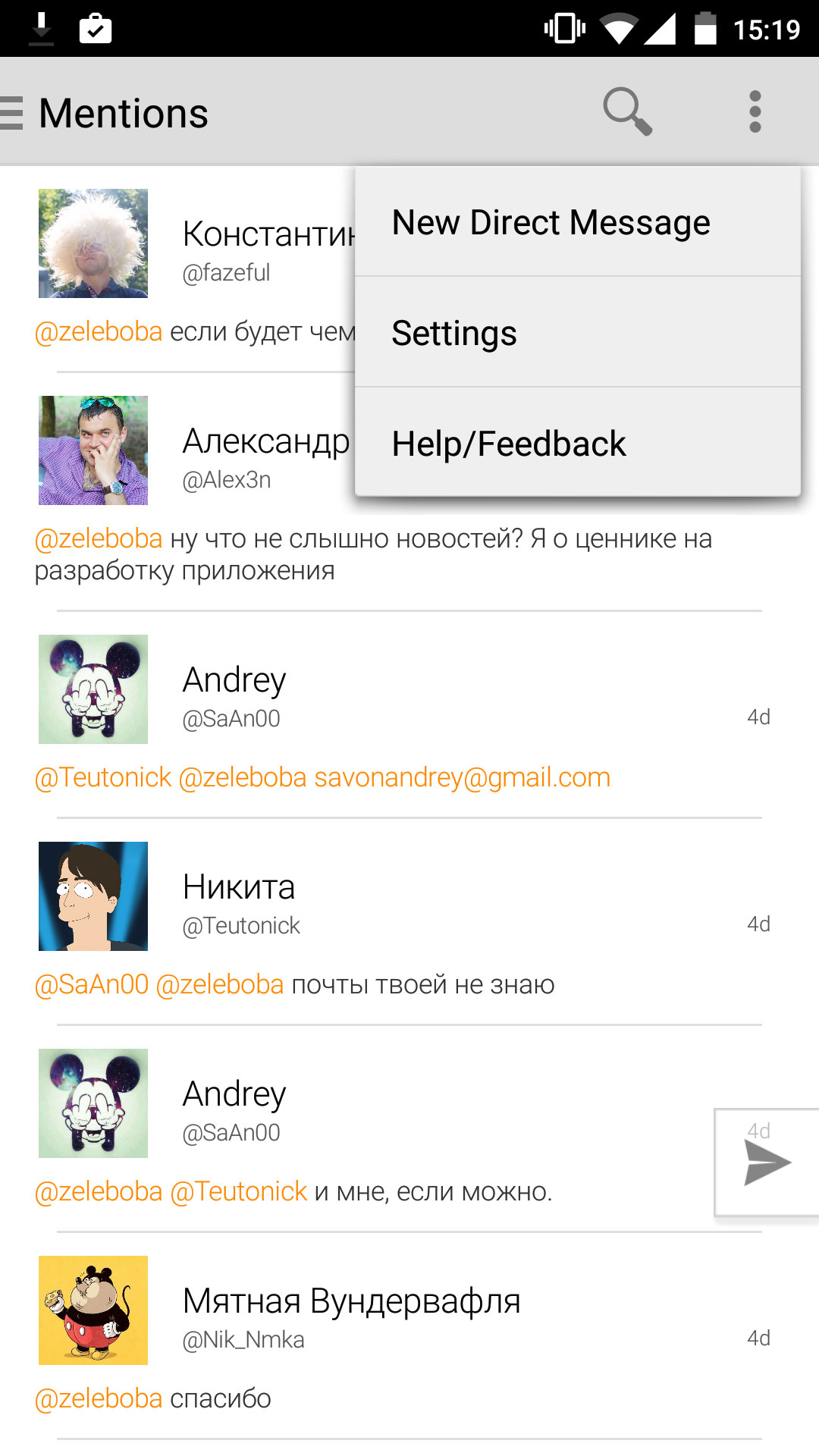819x1456 pixels.
Task: Open search from the app bar
Action: (x=627, y=111)
